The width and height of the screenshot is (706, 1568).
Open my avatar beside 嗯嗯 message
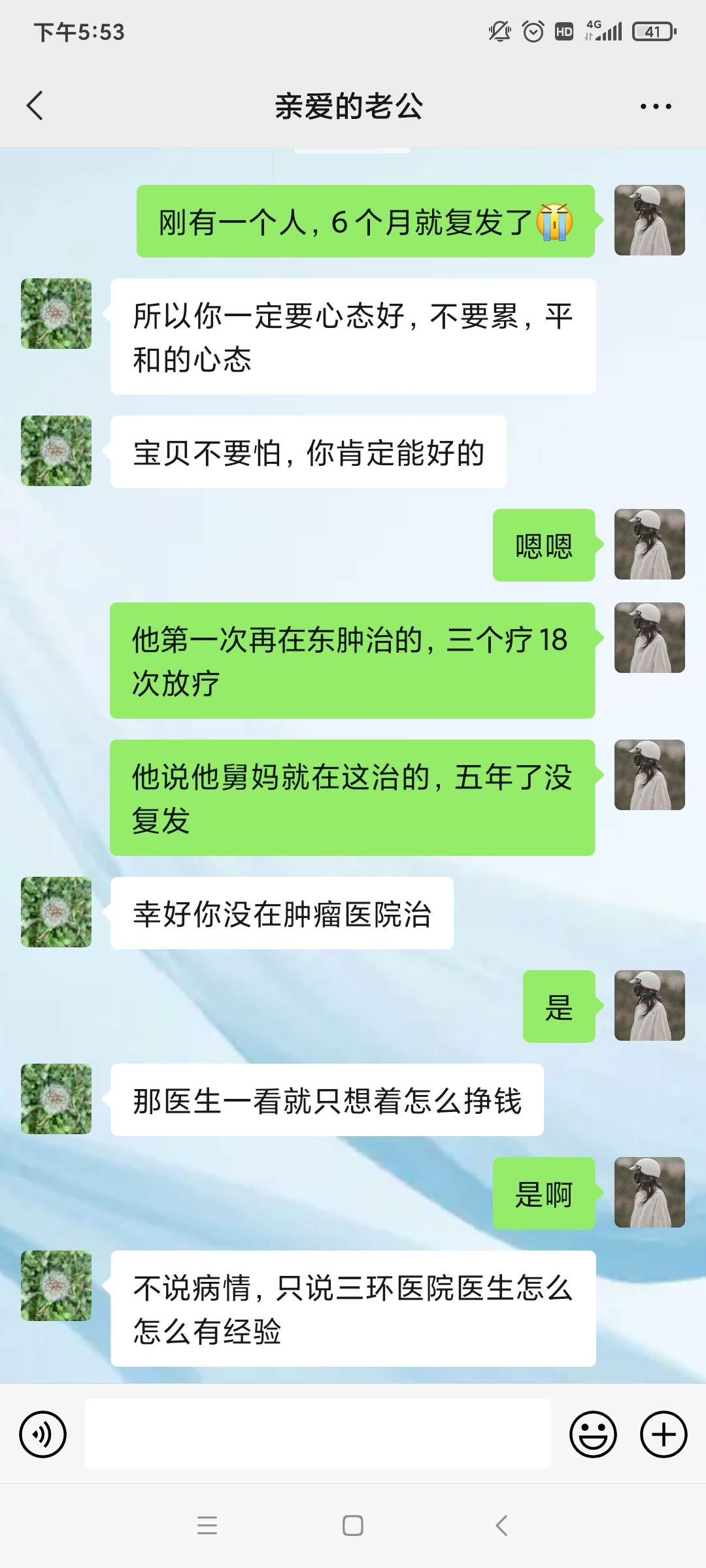pos(650,544)
